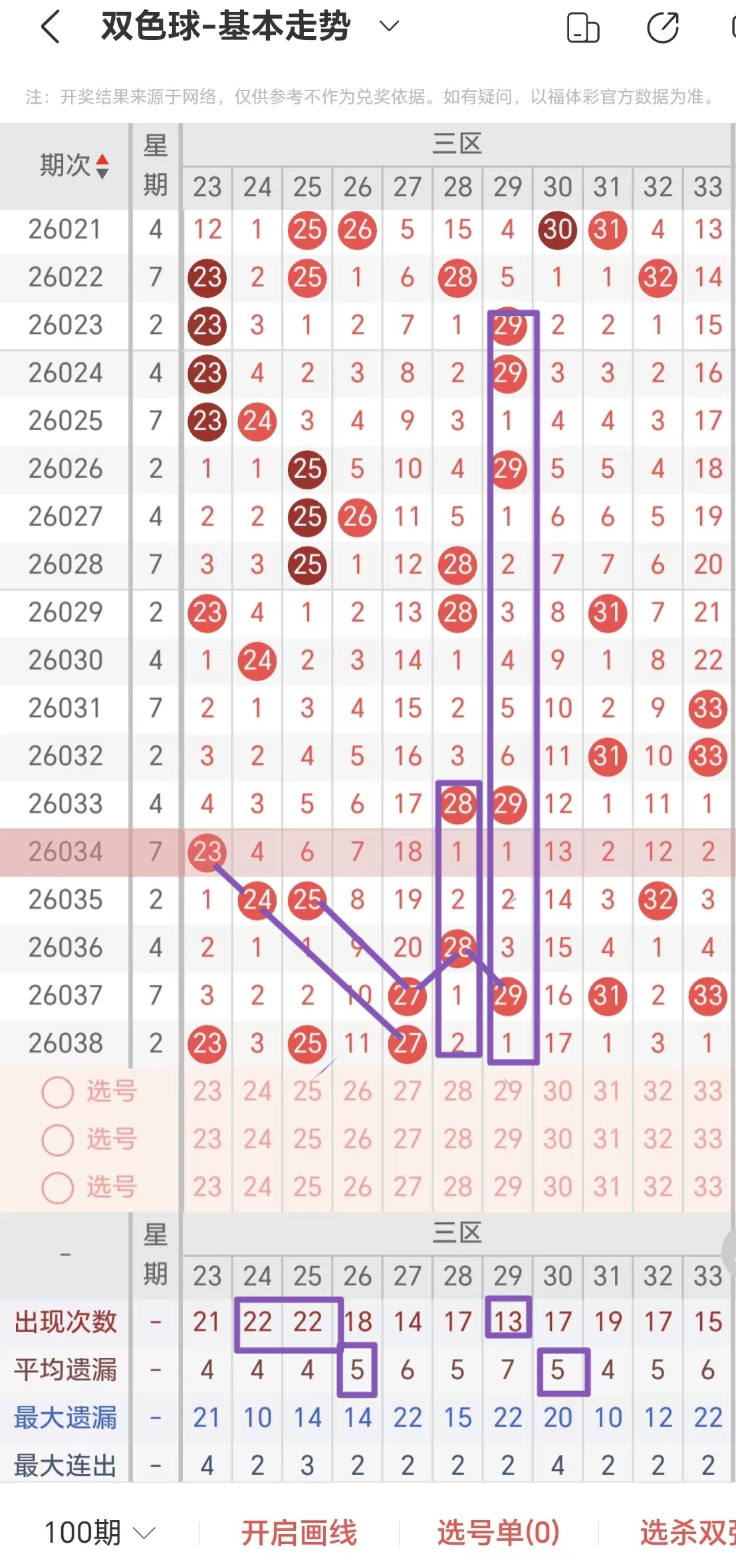This screenshot has height=1568, width=736.
Task: Select number 23 in the first 选号 row
Action: click(207, 1091)
